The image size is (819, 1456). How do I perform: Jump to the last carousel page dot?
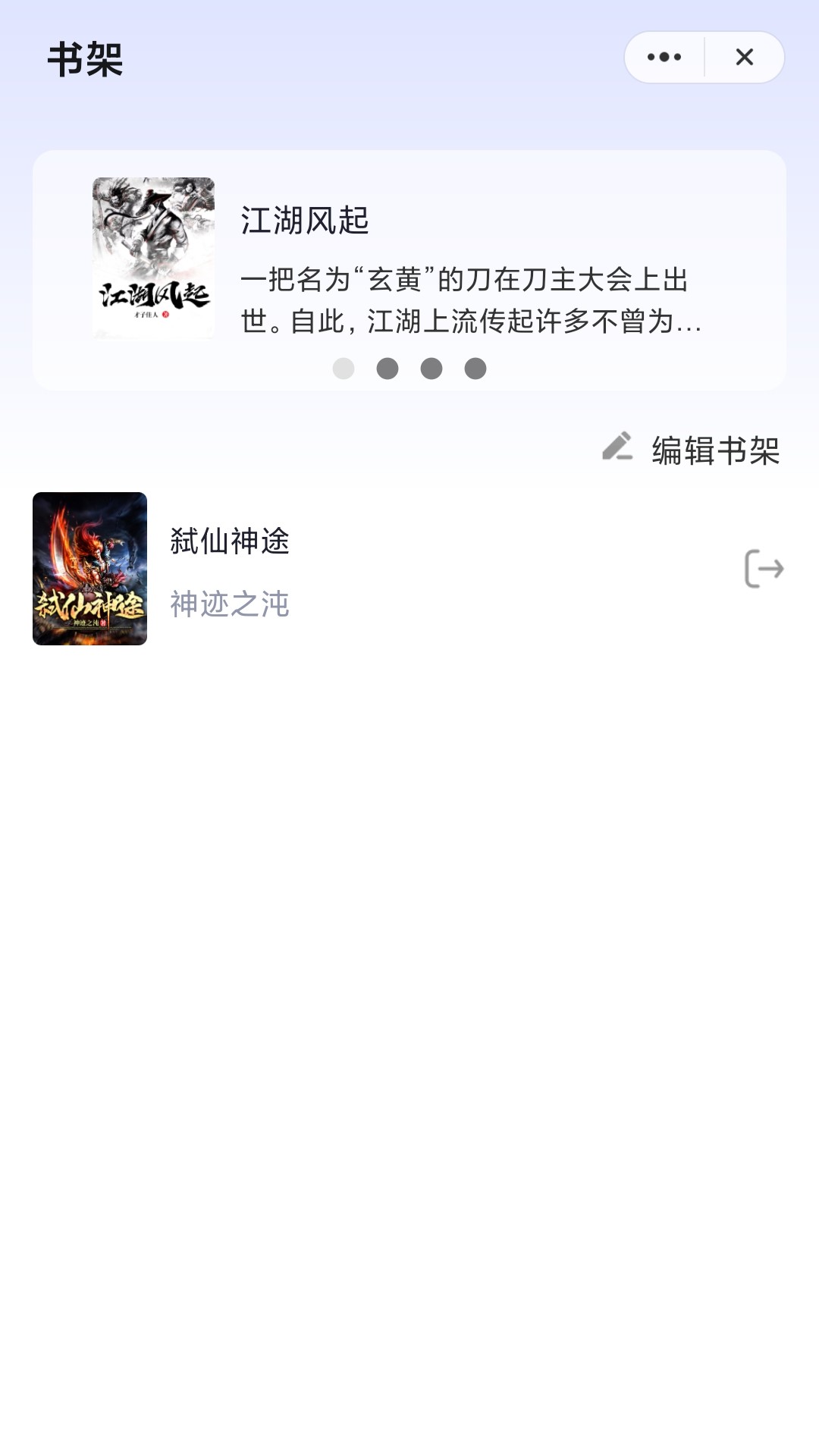[x=475, y=369]
